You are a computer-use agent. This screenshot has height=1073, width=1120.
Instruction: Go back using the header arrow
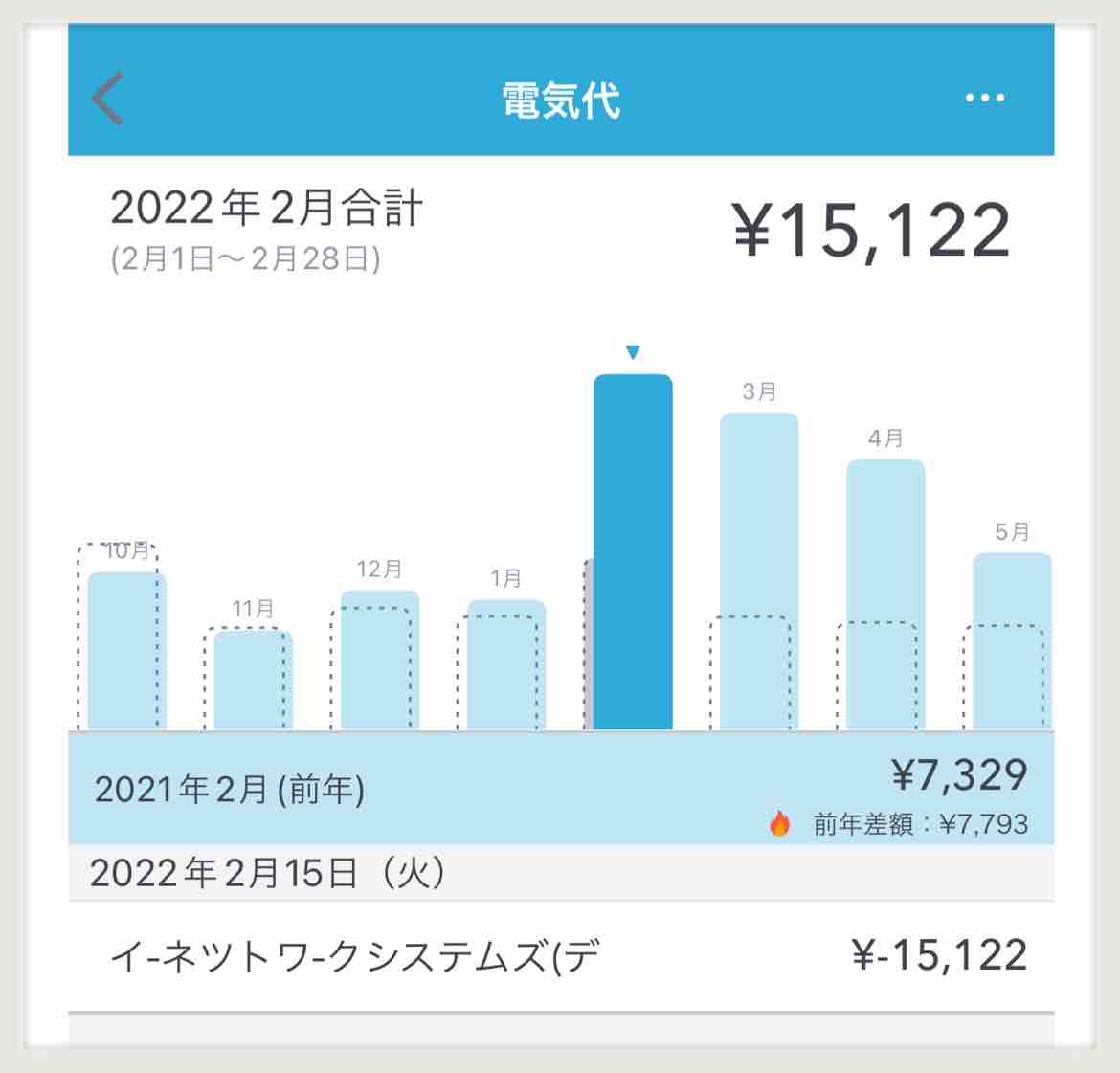108,98
